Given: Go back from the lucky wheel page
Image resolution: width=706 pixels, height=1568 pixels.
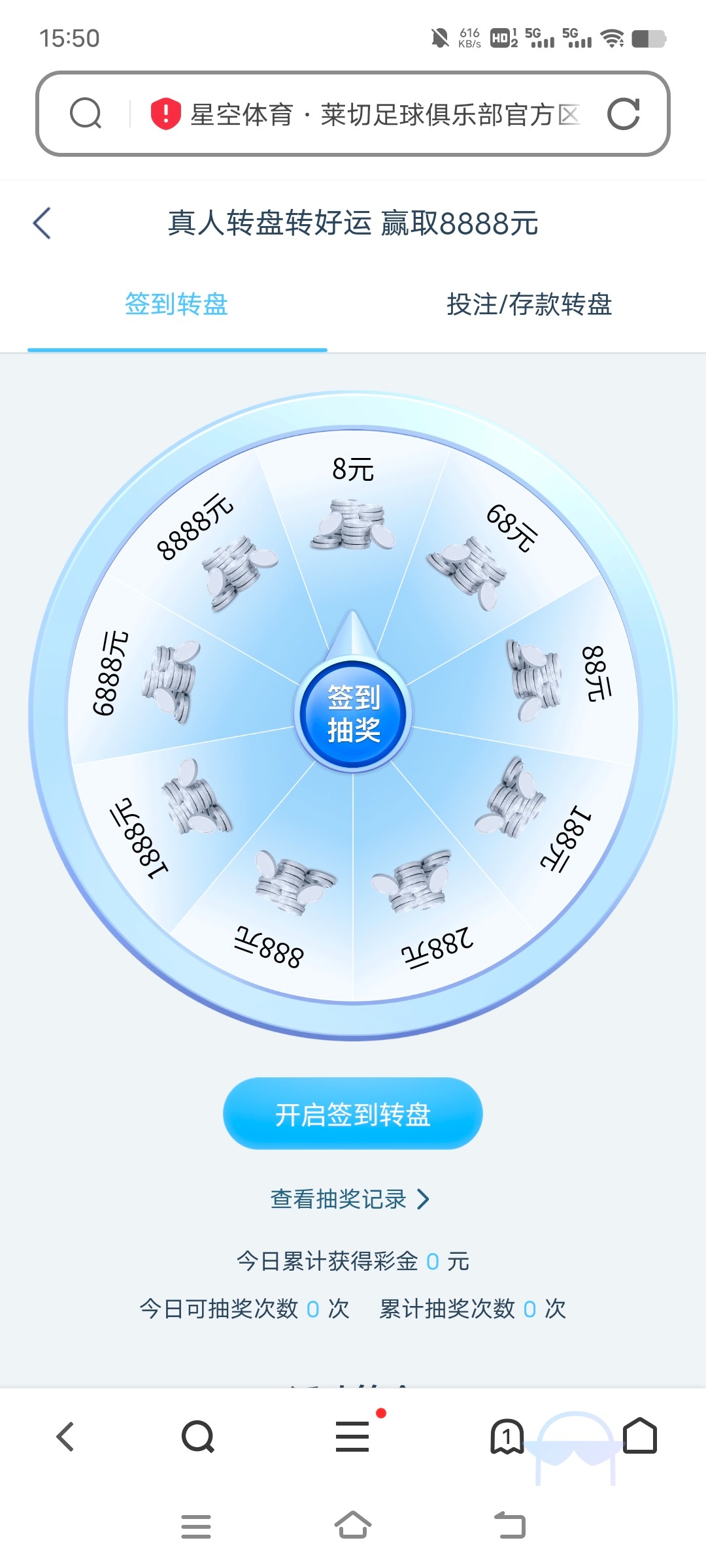Looking at the screenshot, I should tap(42, 223).
